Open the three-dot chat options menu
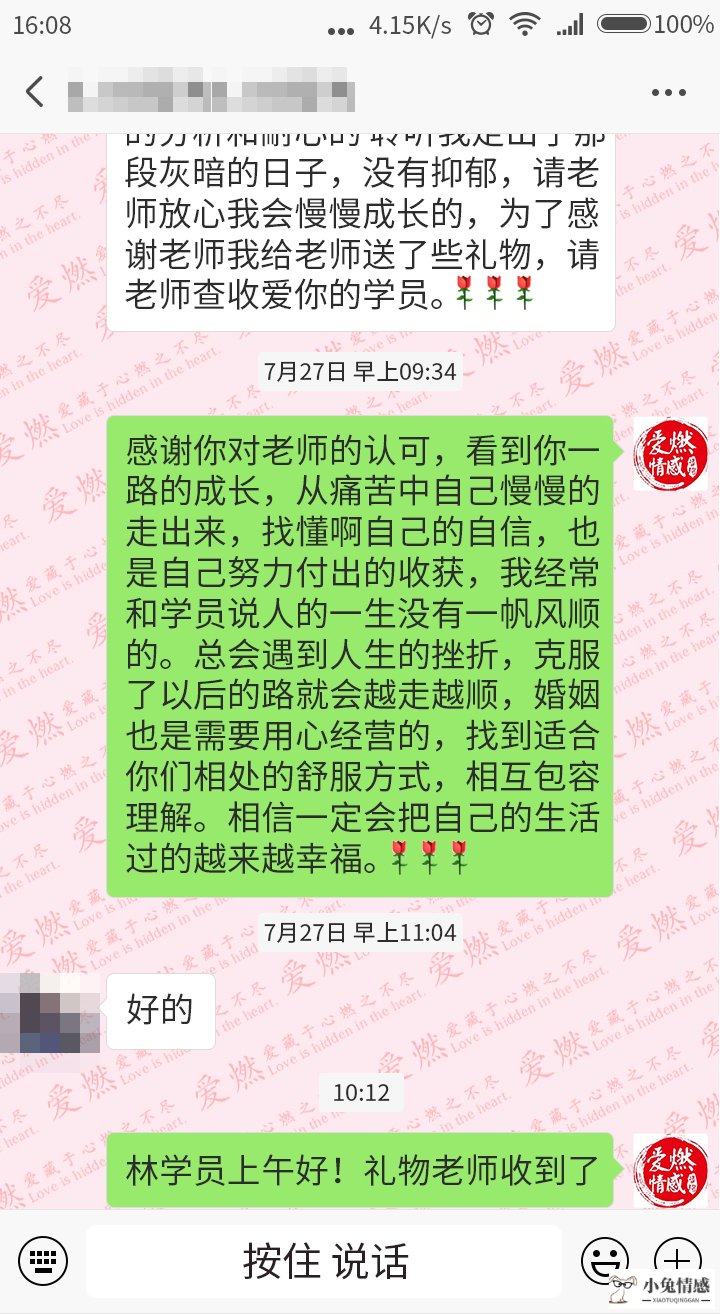Screen dimensions: 720x1314 (668, 92)
